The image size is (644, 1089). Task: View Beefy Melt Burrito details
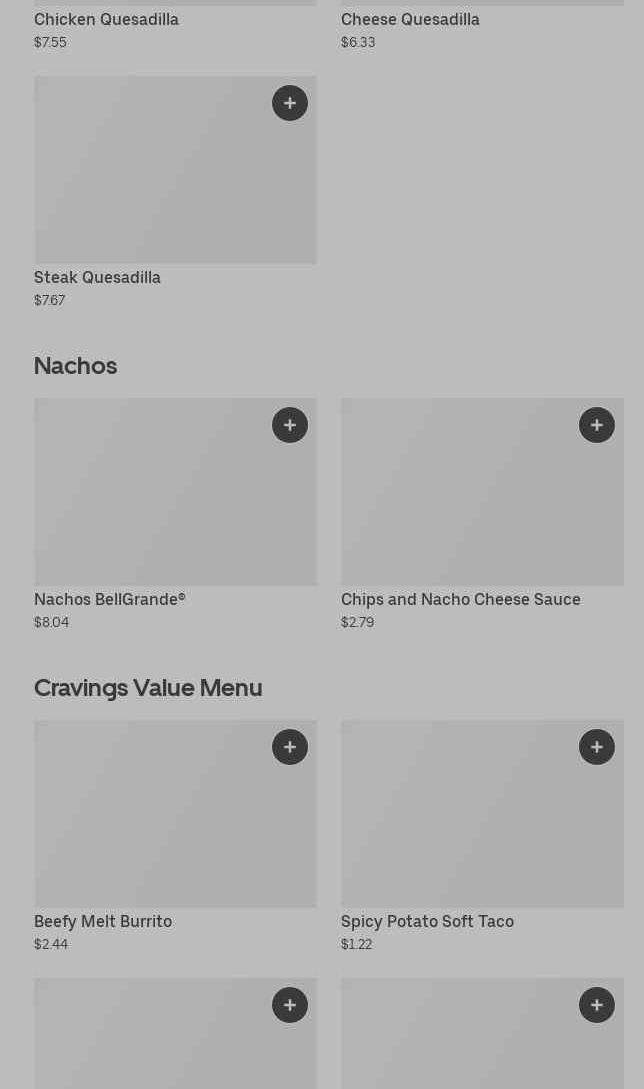pos(150,825)
